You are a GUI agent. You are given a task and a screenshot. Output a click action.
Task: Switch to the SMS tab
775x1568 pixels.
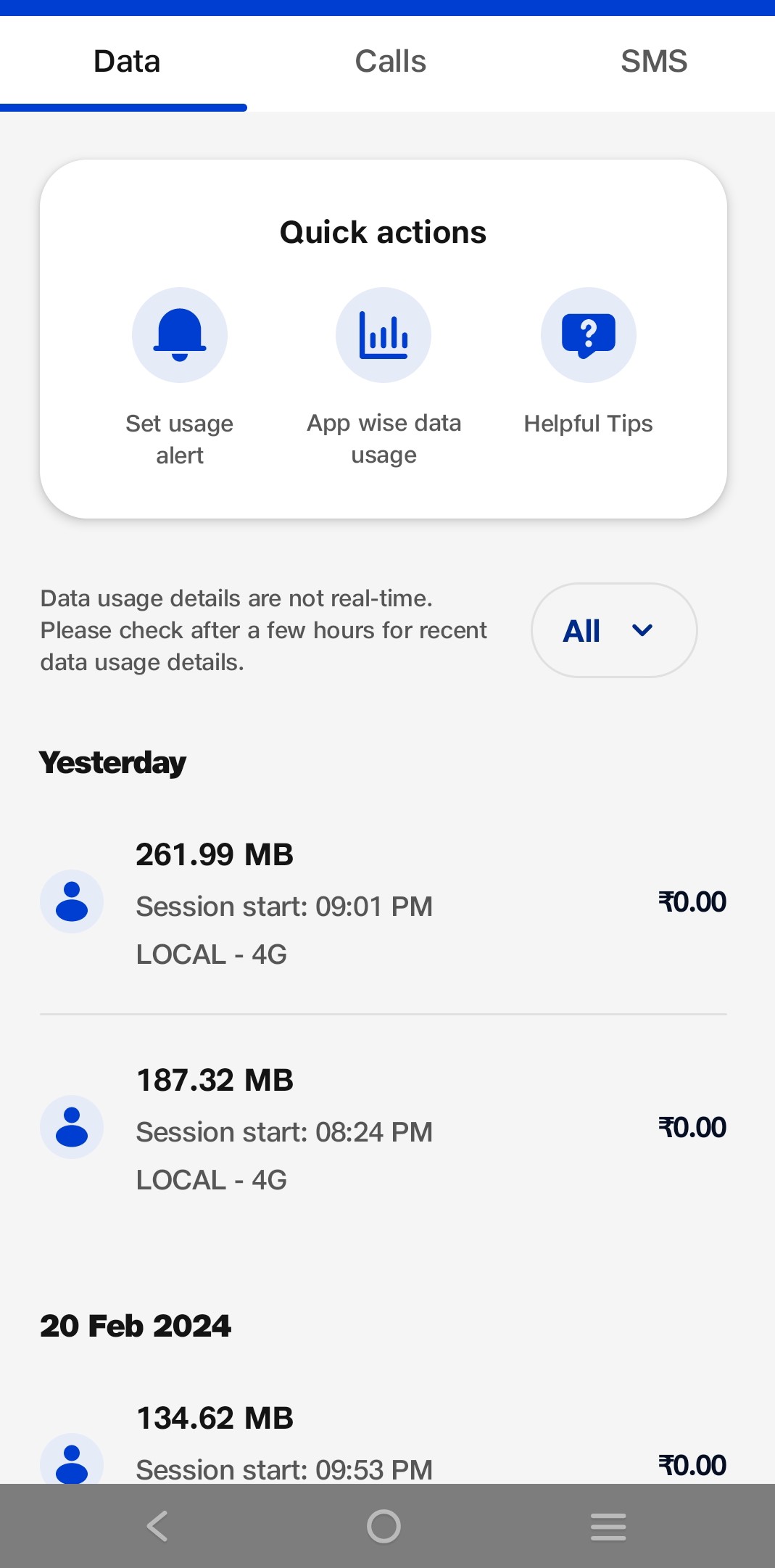[x=653, y=62]
